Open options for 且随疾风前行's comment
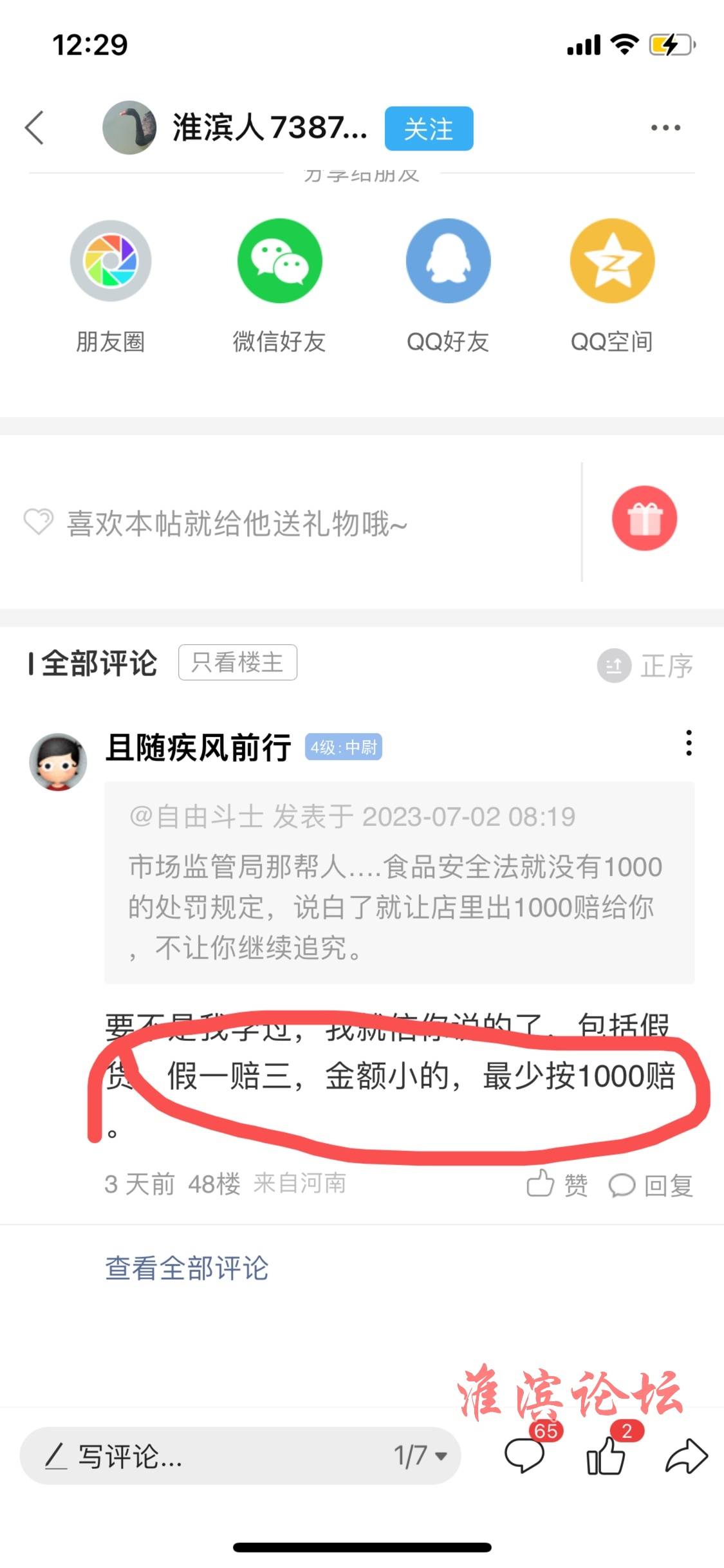This screenshot has width=724, height=1568. point(689,743)
